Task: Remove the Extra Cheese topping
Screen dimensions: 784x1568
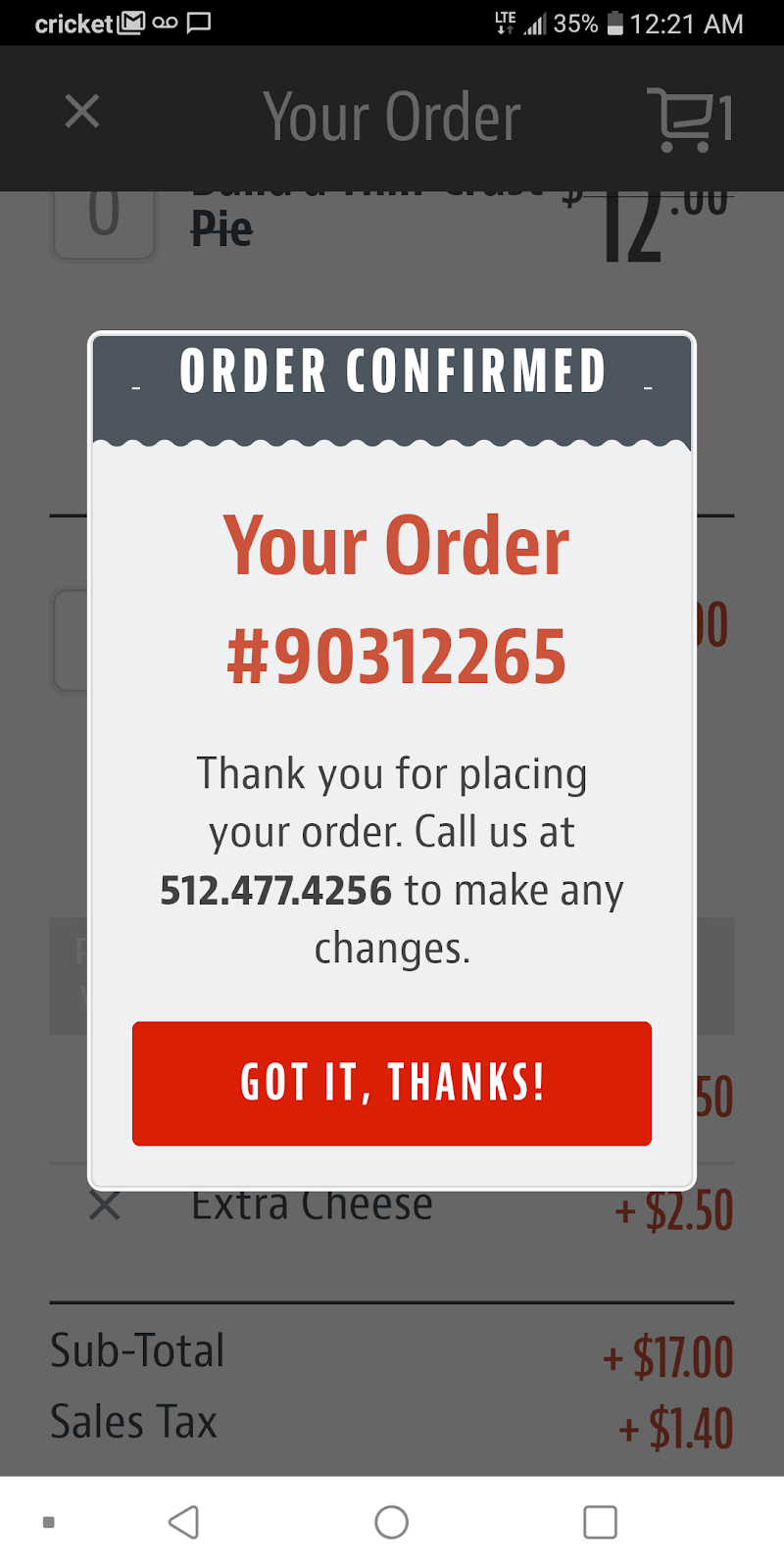Action: click(x=105, y=1206)
